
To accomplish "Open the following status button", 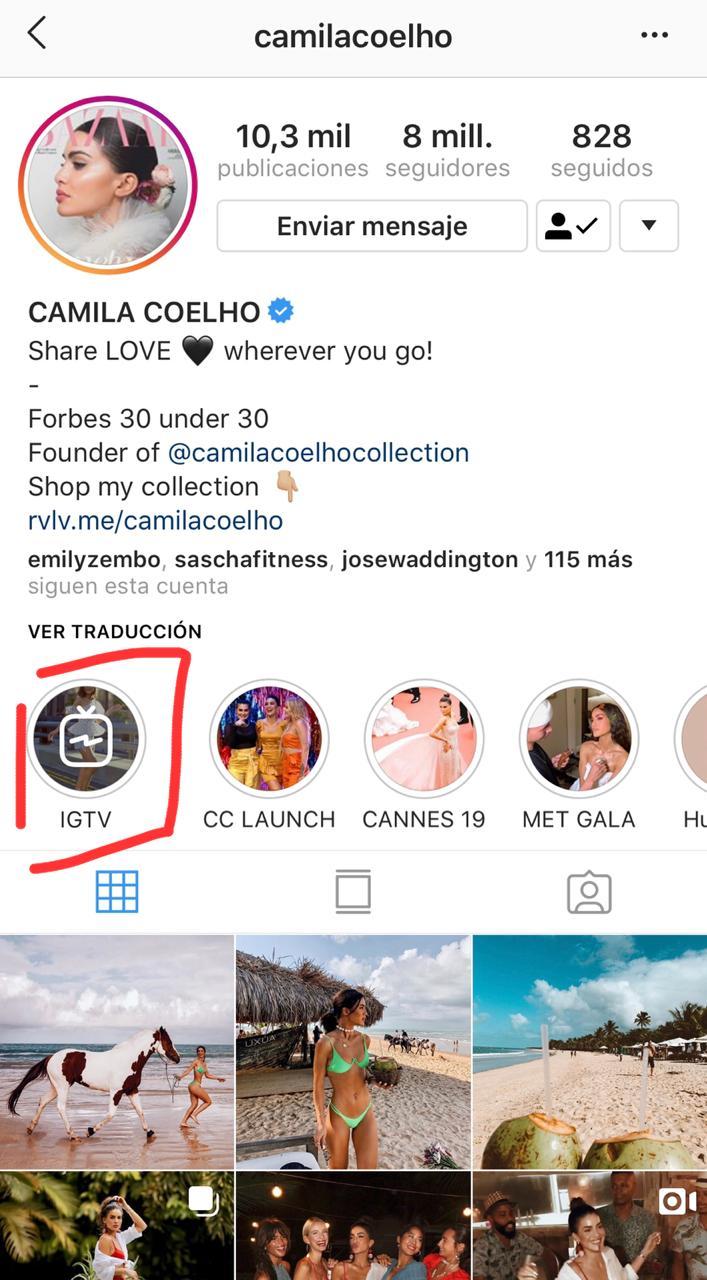I will pyautogui.click(x=573, y=226).
